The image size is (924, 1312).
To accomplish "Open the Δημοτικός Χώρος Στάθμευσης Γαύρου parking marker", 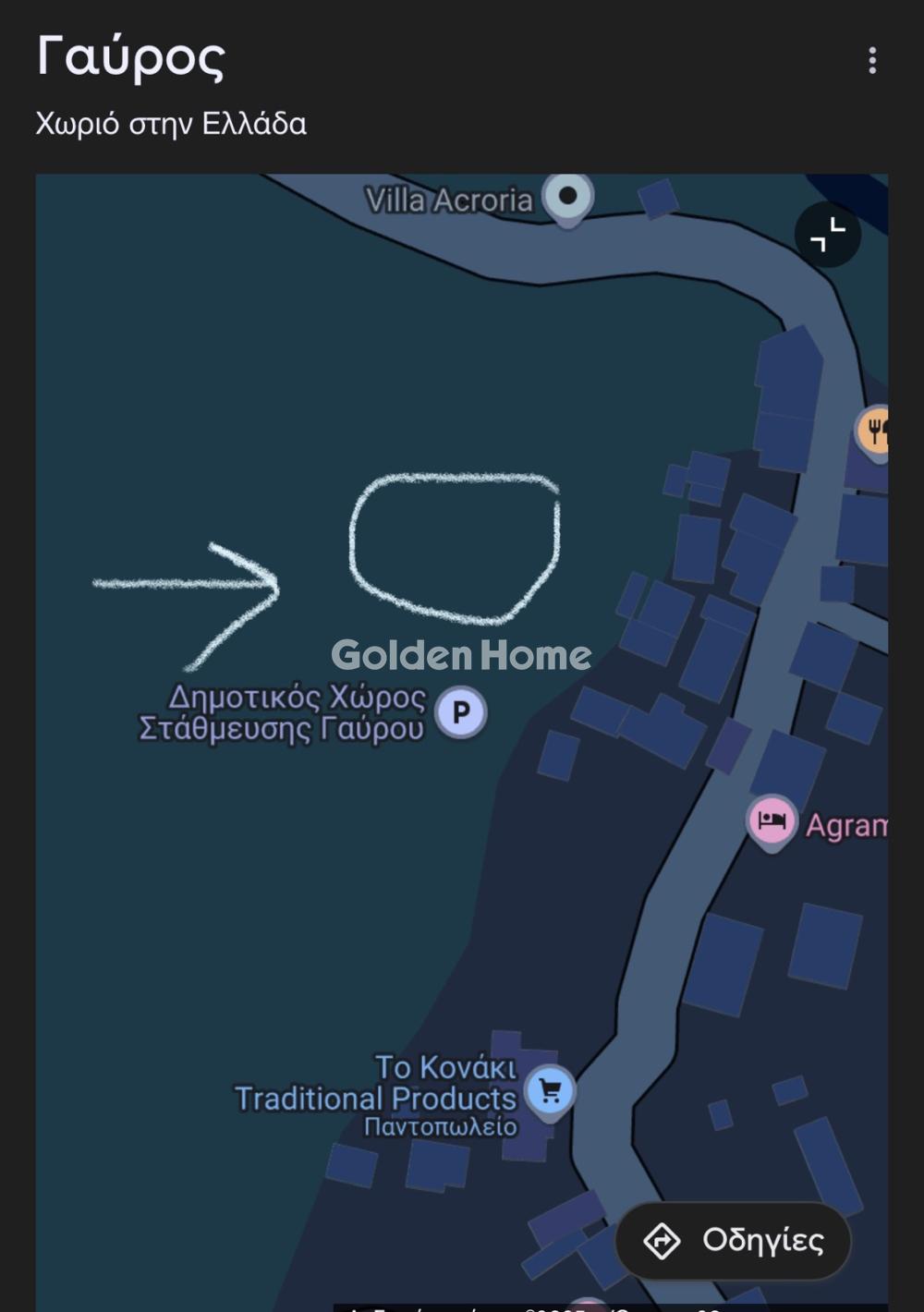I will 460,712.
